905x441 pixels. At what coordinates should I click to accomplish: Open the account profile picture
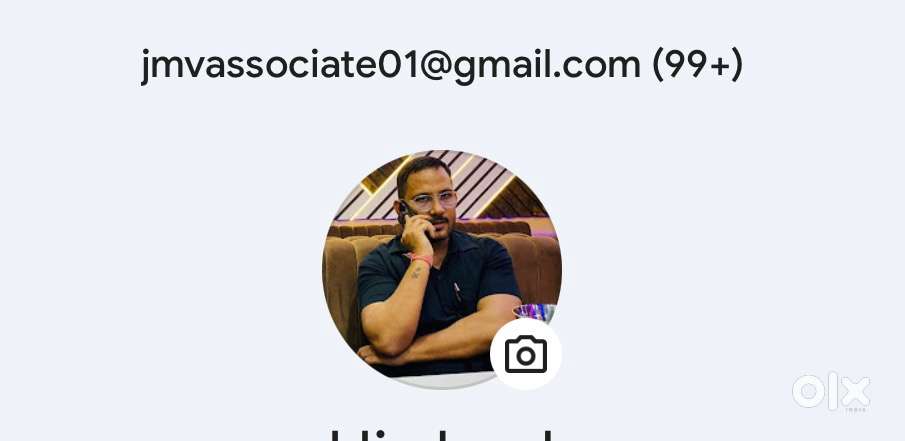click(x=430, y=260)
